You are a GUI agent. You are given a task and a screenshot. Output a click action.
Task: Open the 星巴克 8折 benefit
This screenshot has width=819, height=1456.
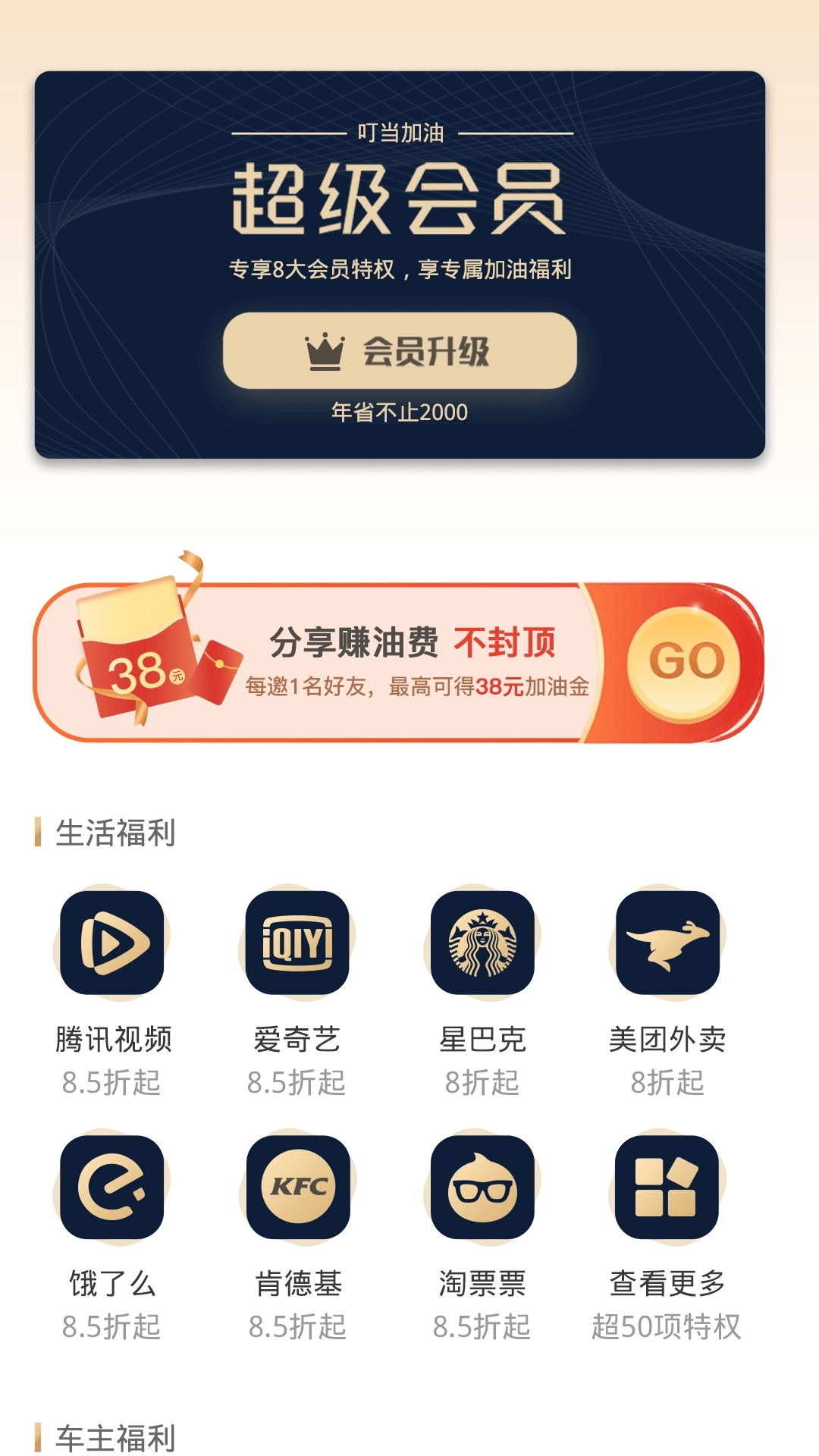(482, 943)
